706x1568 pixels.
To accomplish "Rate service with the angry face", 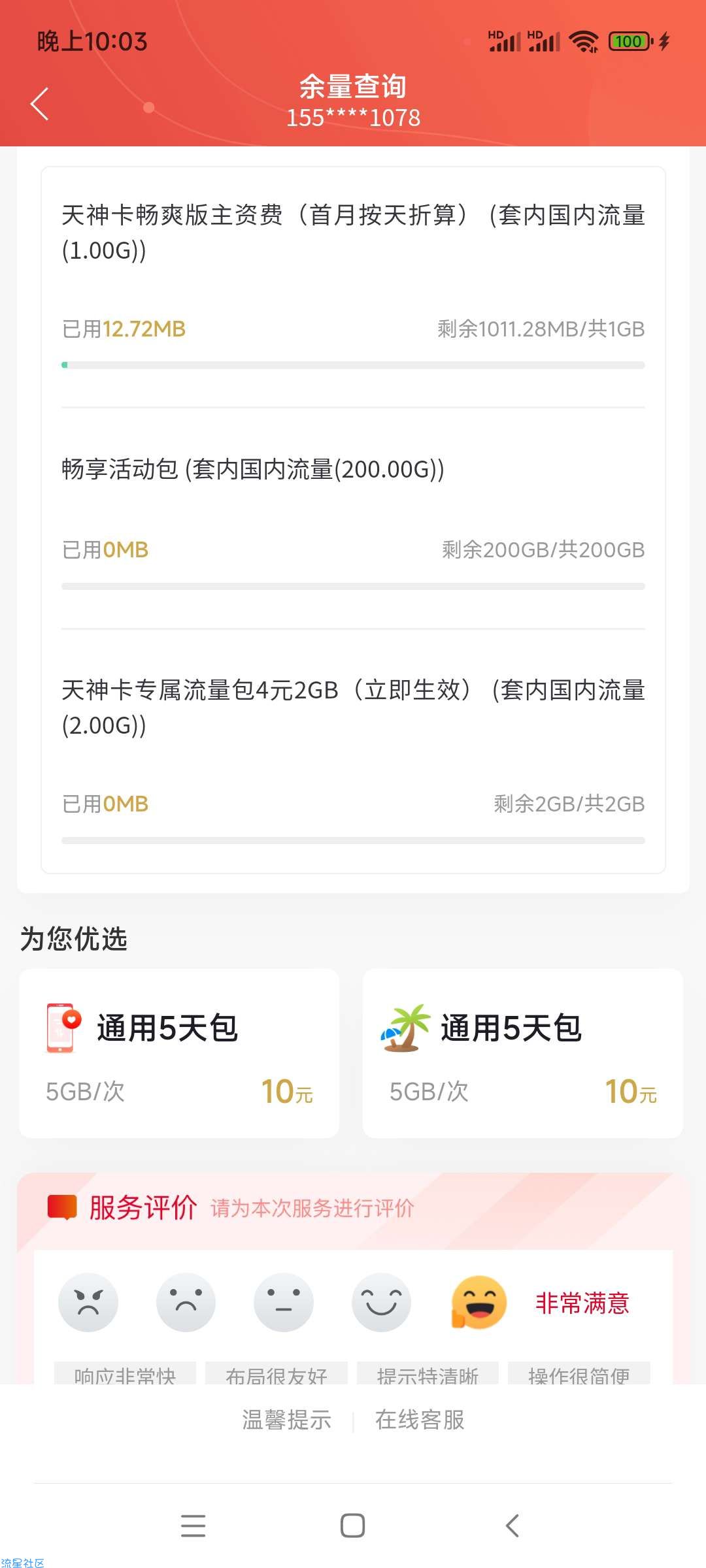I will pyautogui.click(x=88, y=1302).
